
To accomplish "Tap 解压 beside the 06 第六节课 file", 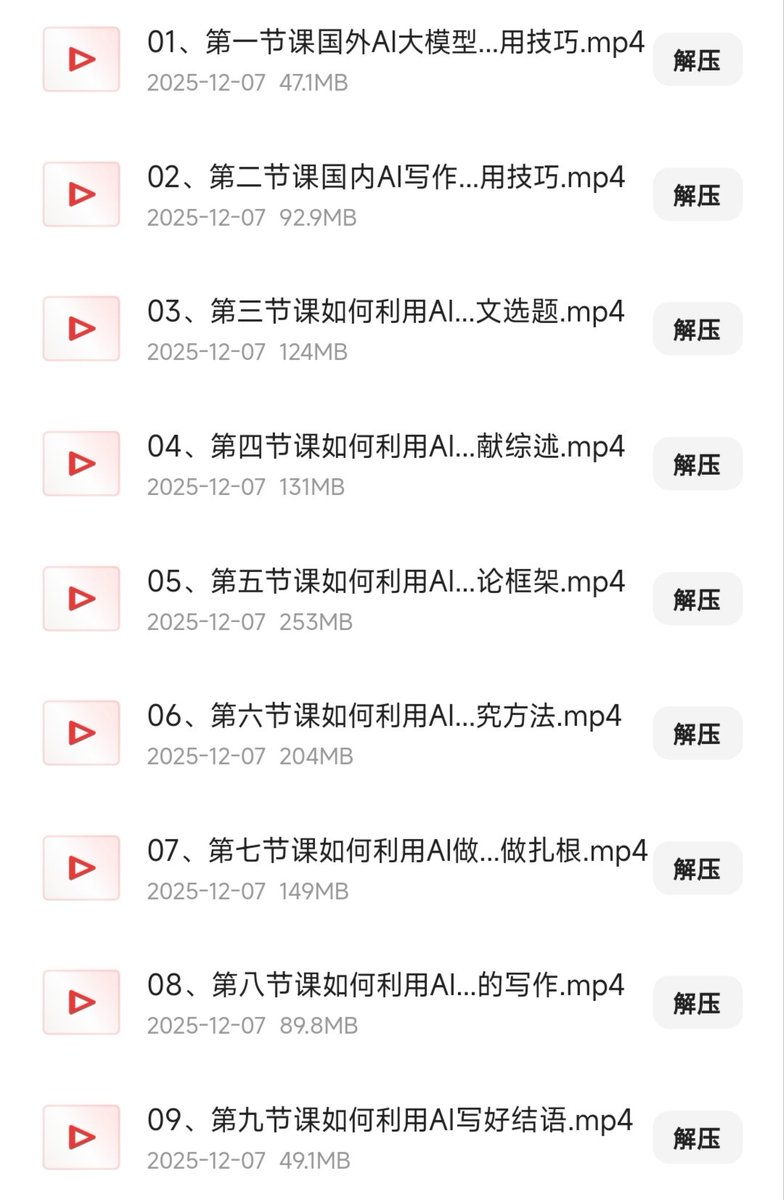I will pyautogui.click(x=697, y=733).
